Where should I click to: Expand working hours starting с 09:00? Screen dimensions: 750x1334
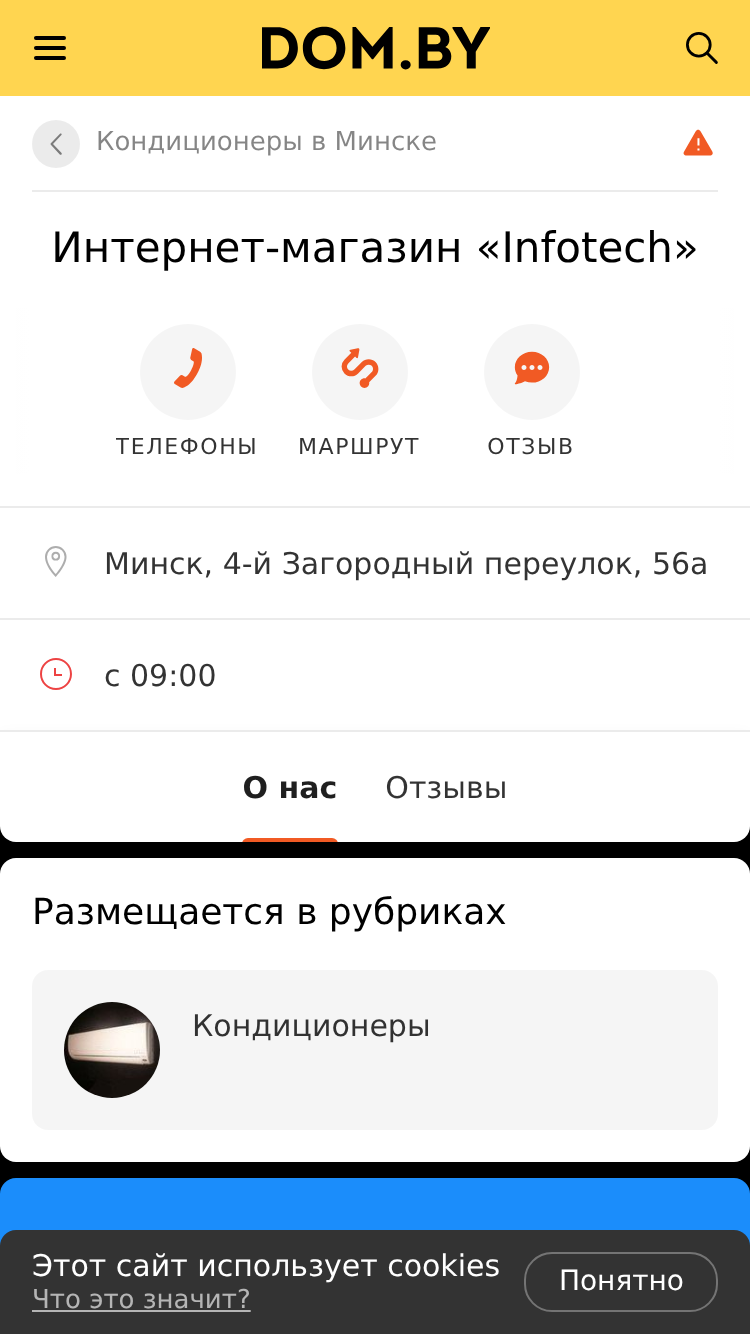160,676
